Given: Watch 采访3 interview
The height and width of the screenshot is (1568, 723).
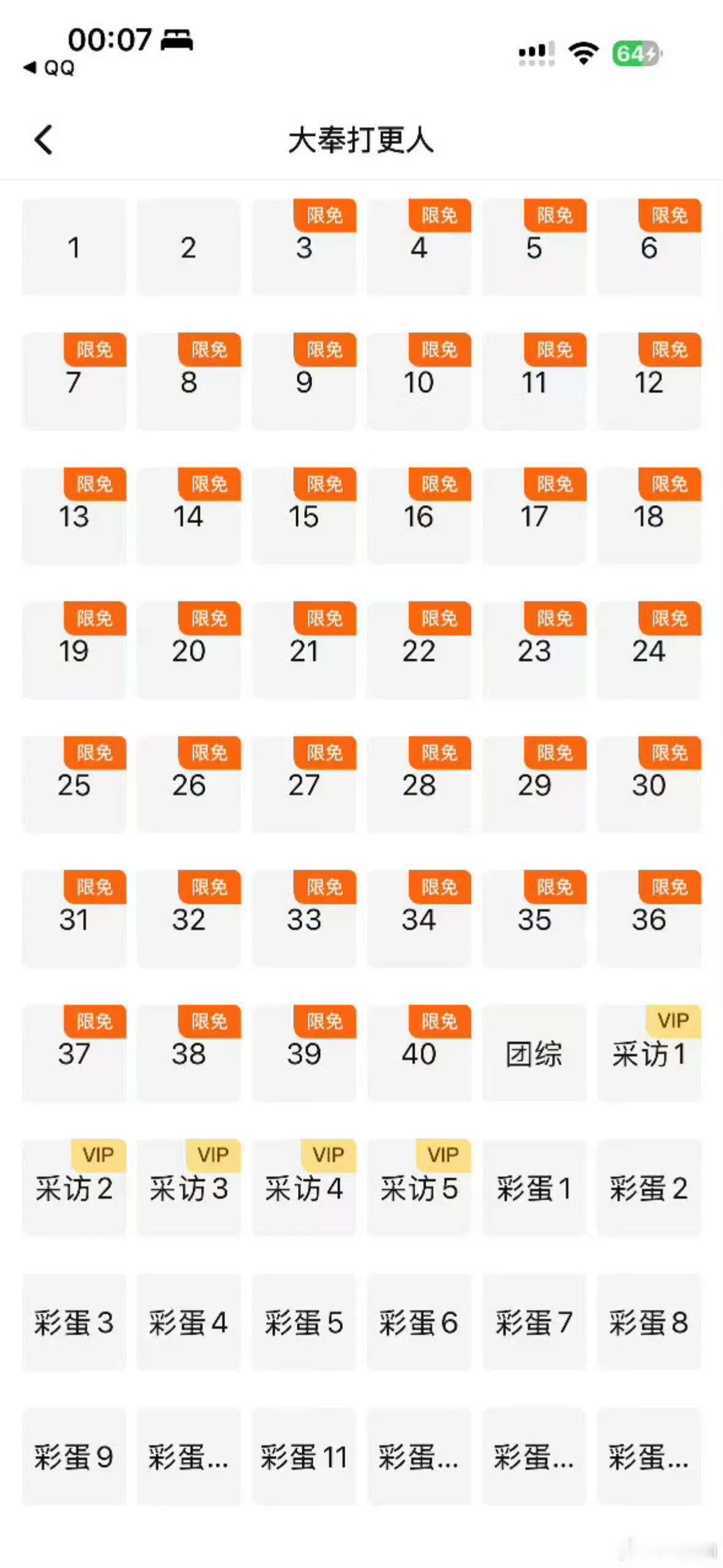Looking at the screenshot, I should pos(189,1188).
